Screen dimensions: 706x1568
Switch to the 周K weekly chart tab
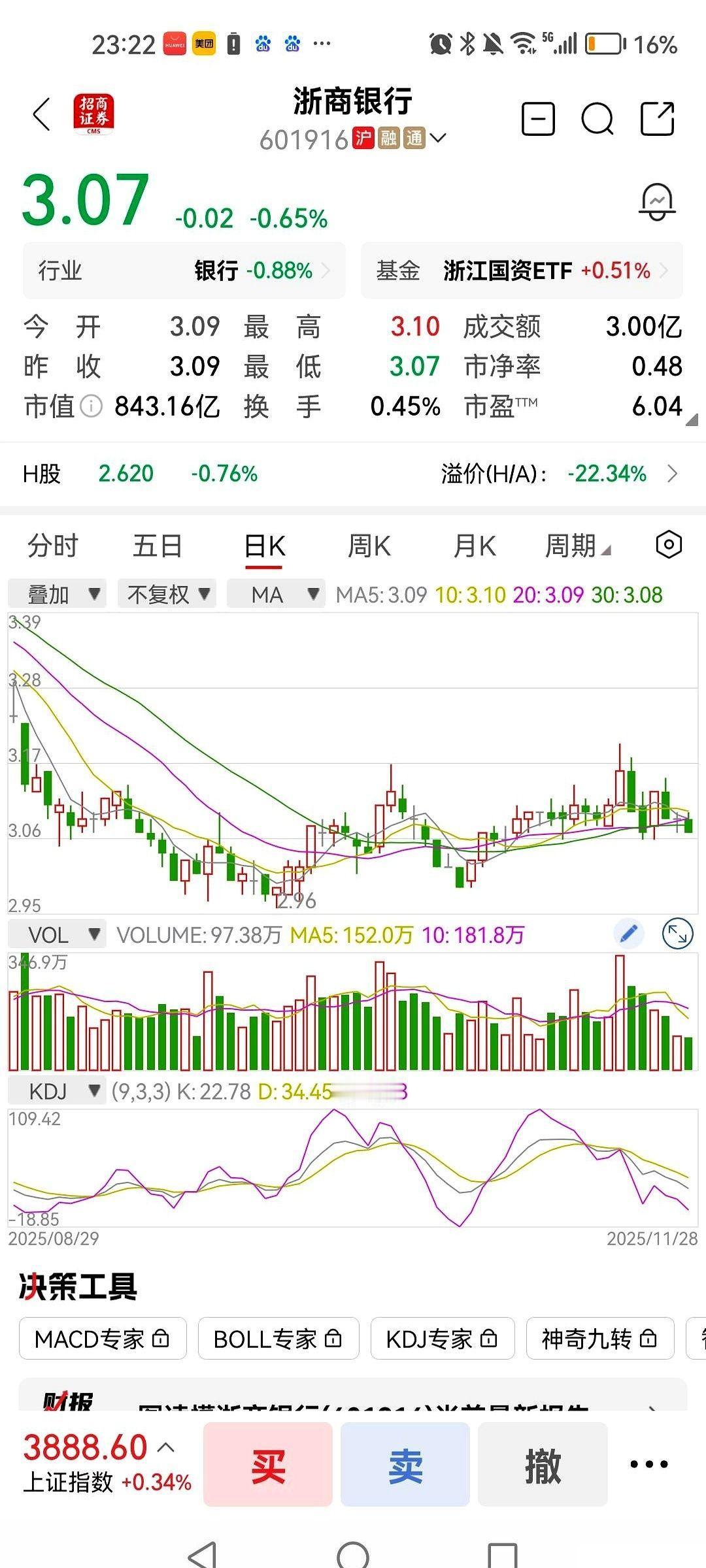tap(368, 546)
